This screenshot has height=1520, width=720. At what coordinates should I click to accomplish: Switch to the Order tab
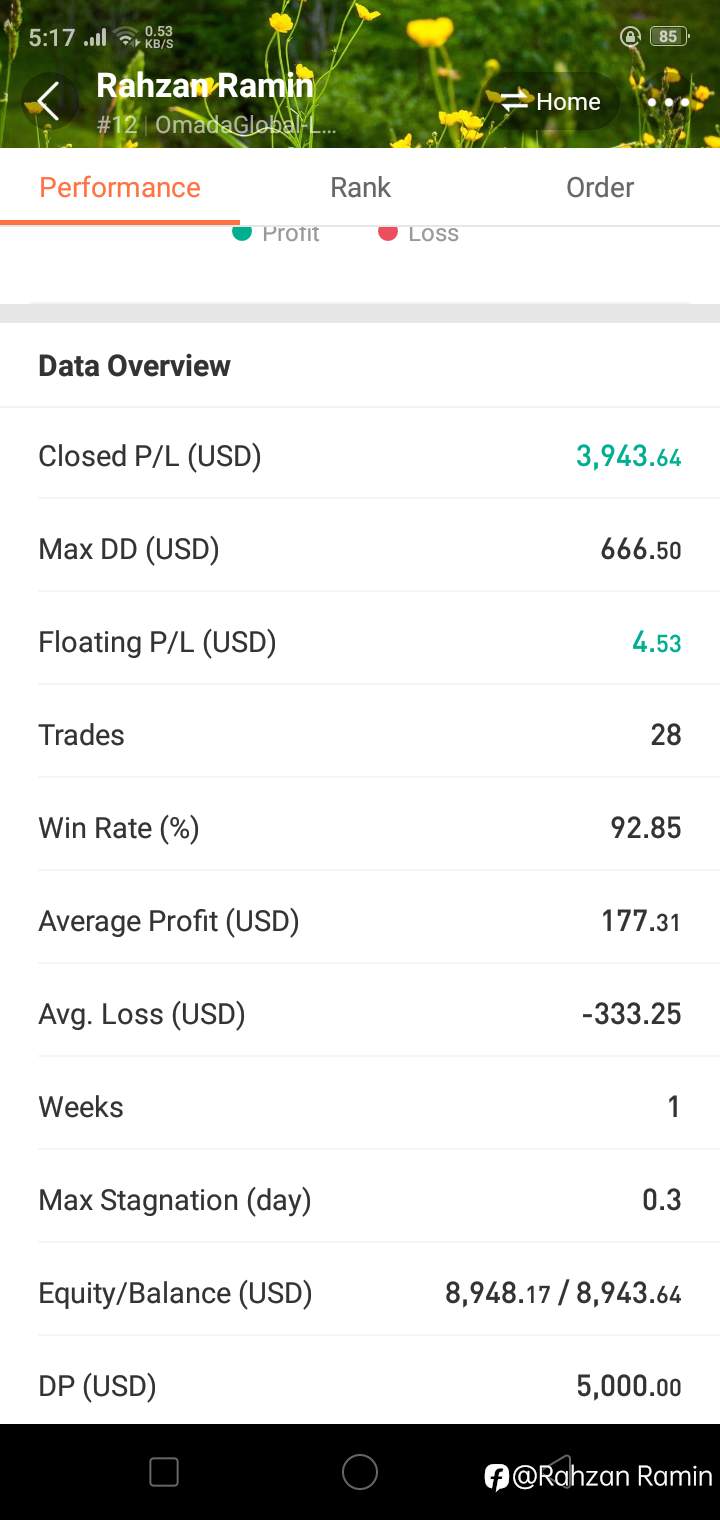[x=600, y=187]
